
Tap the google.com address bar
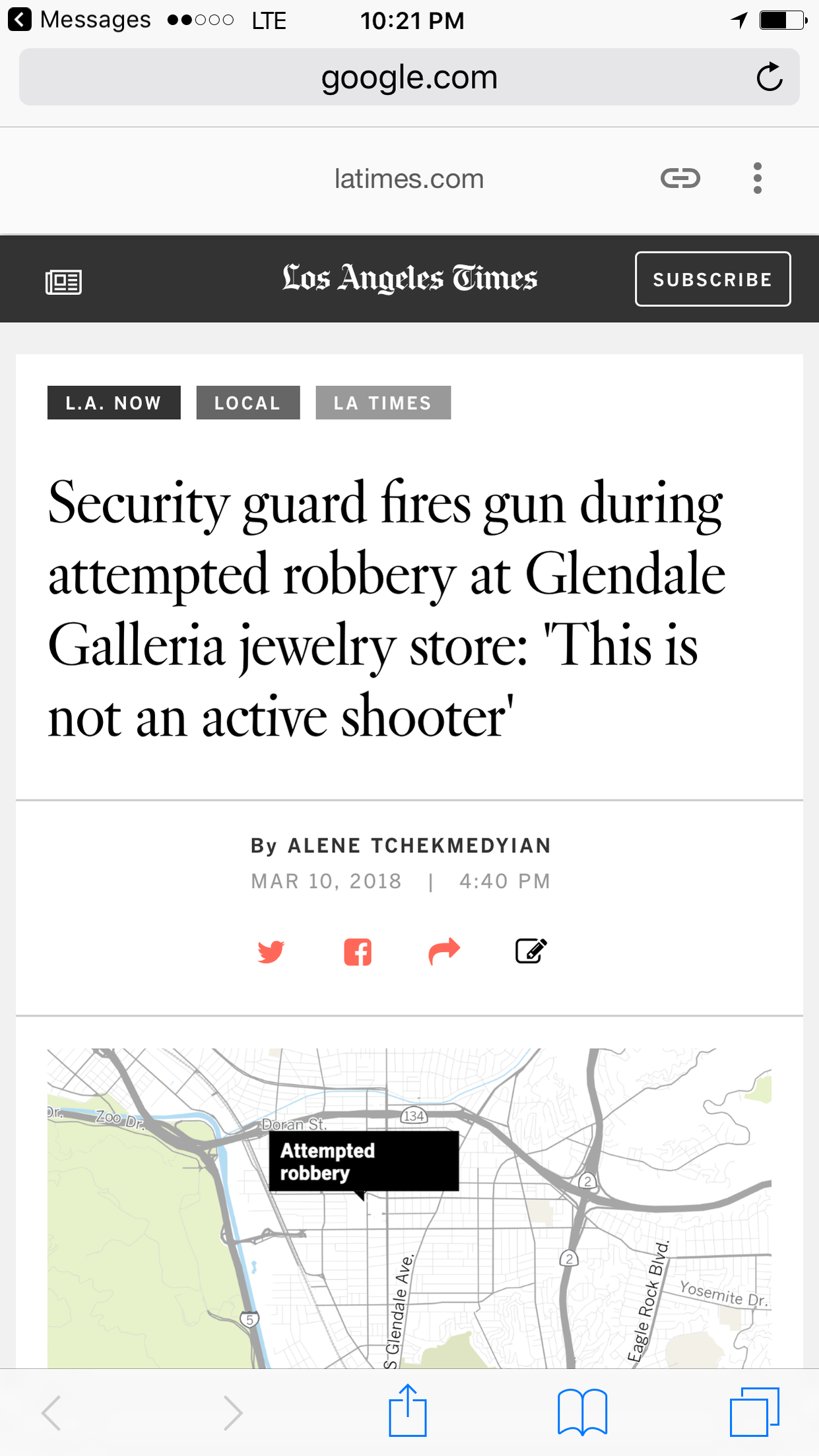pos(409,78)
